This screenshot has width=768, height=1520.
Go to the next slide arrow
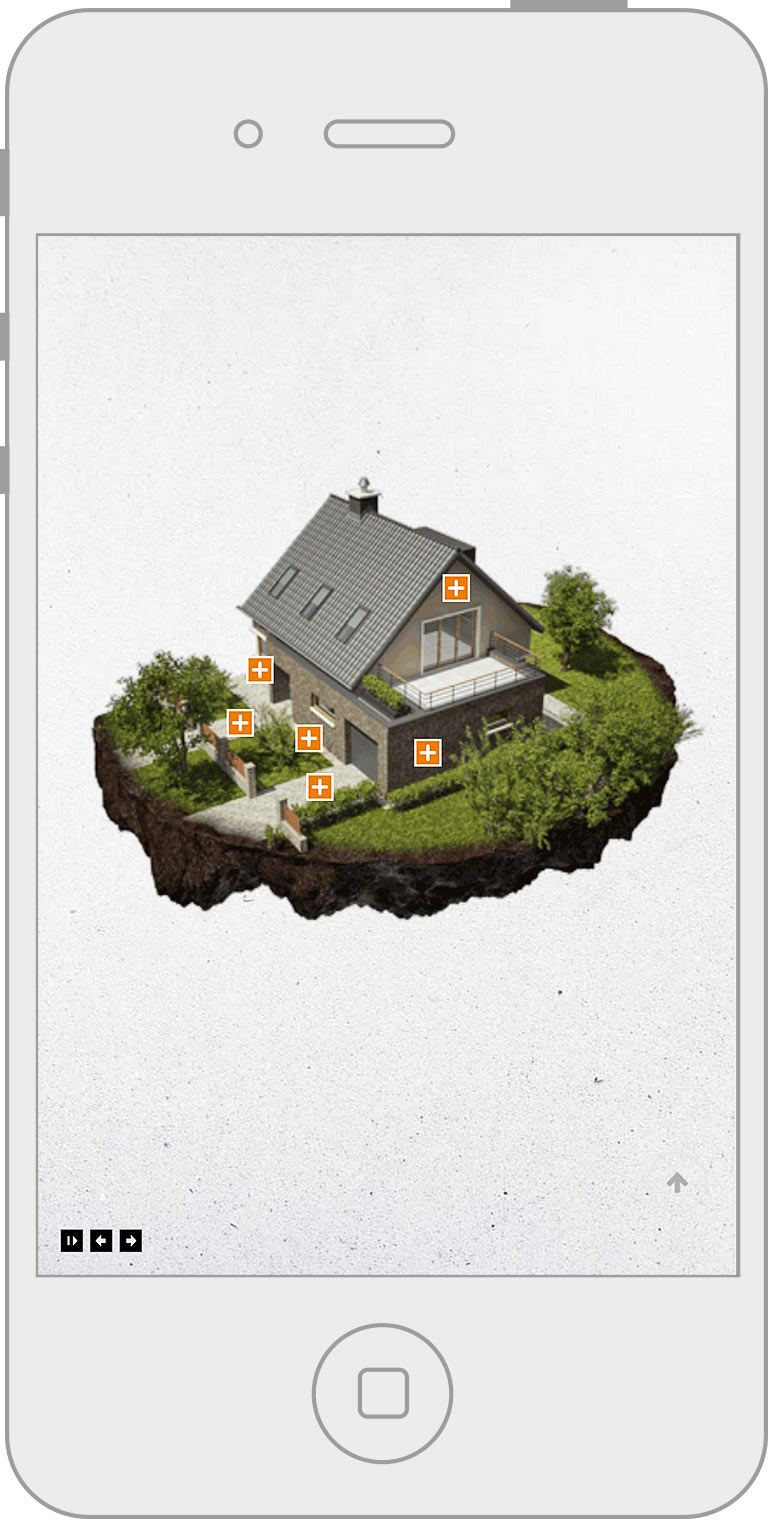(131, 1241)
